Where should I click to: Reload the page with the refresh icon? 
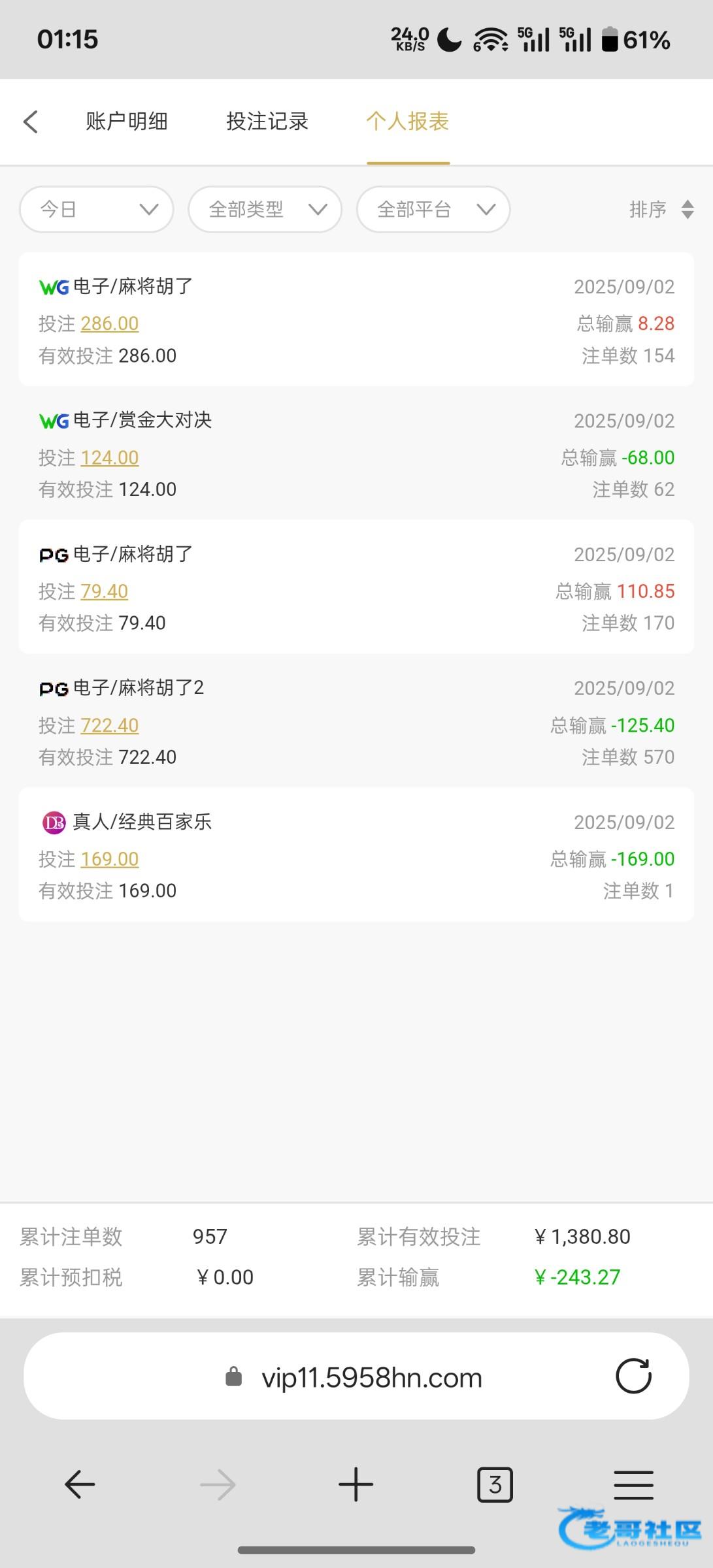tap(634, 1377)
